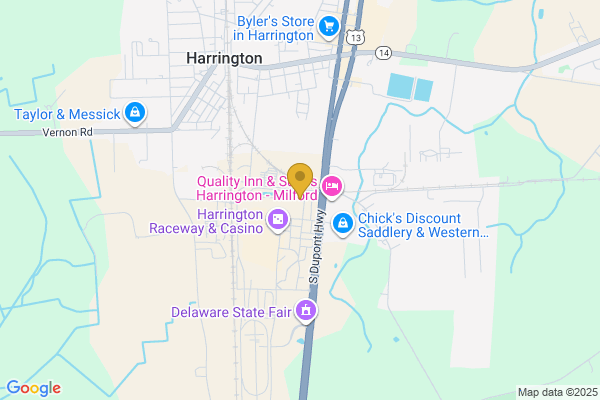Tap the Quality Inn & Suites hotel marker
Screen dimensions: 600x400
(x=333, y=185)
